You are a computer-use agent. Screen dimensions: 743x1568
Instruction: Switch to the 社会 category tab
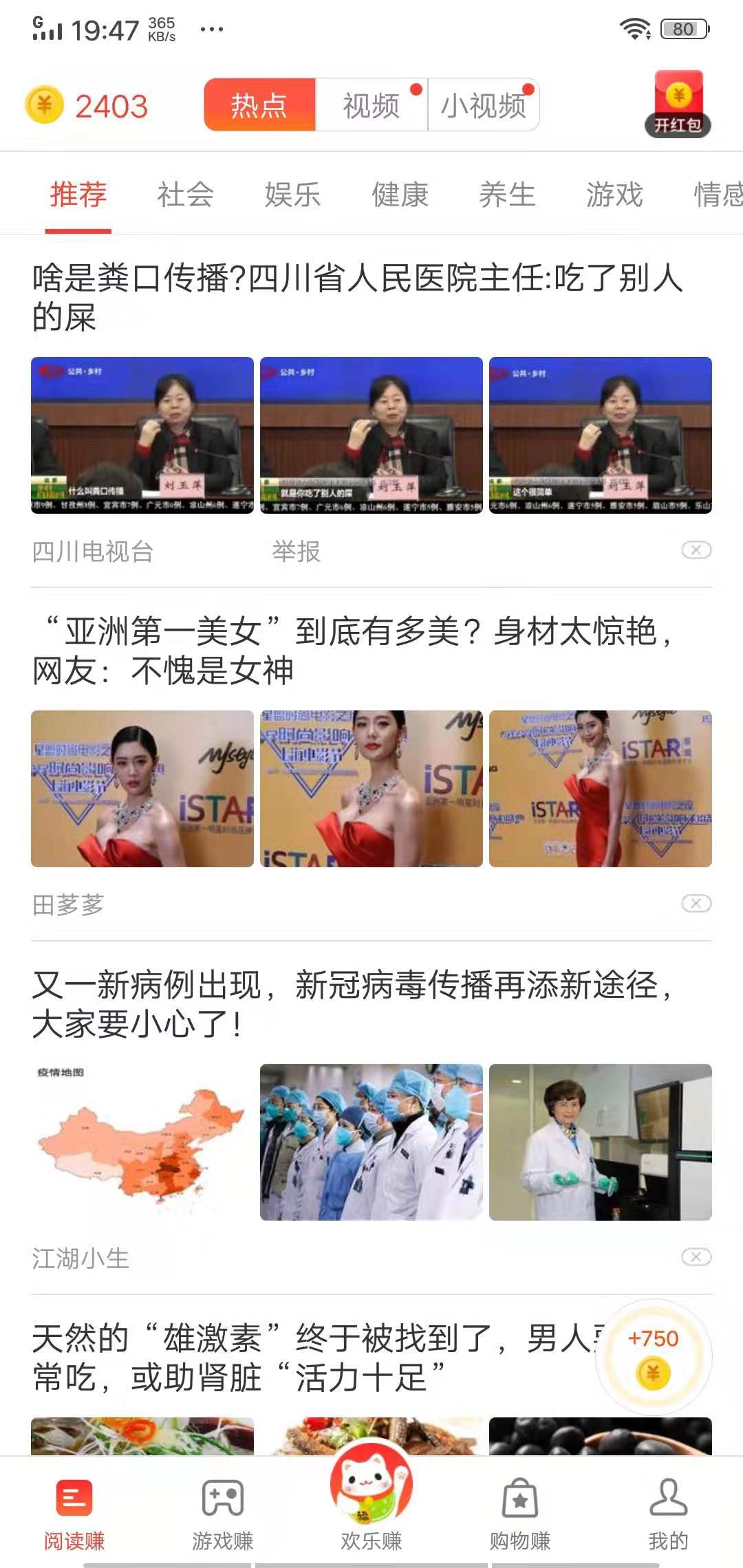click(x=184, y=195)
